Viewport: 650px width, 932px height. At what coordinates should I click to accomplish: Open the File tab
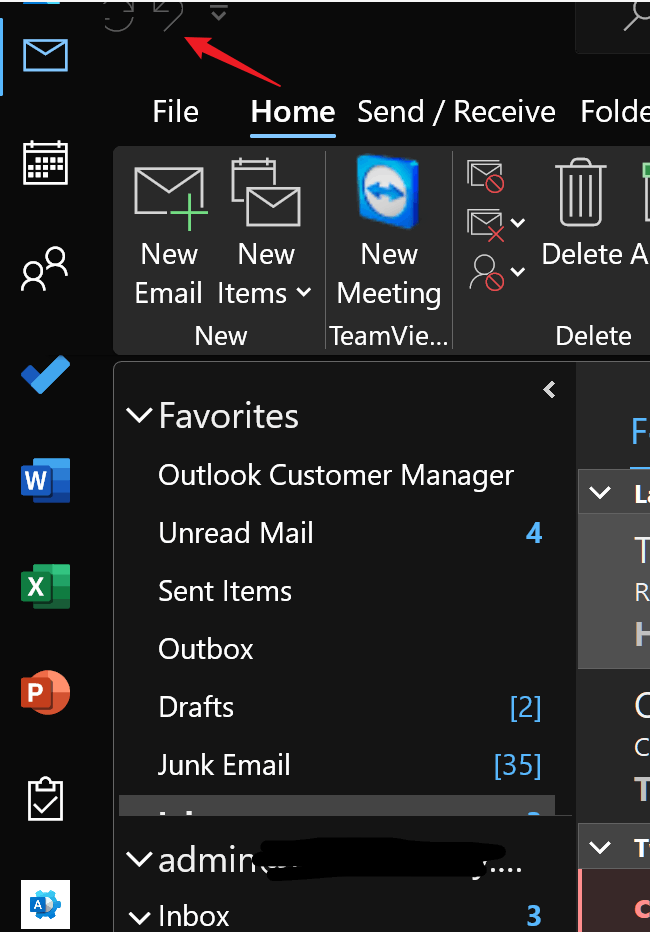(x=175, y=112)
